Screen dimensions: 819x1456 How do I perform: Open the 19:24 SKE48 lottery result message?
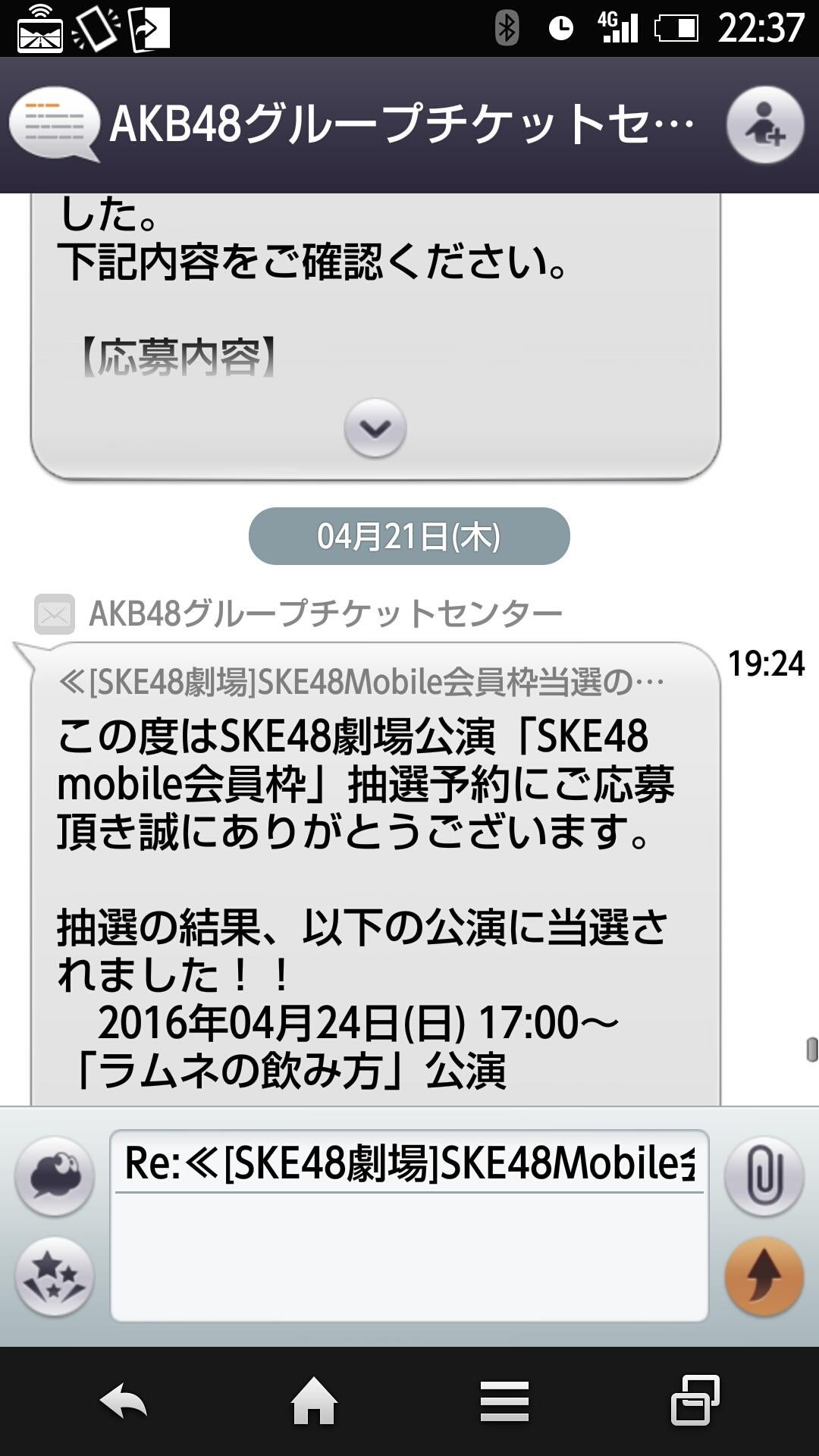[375, 872]
